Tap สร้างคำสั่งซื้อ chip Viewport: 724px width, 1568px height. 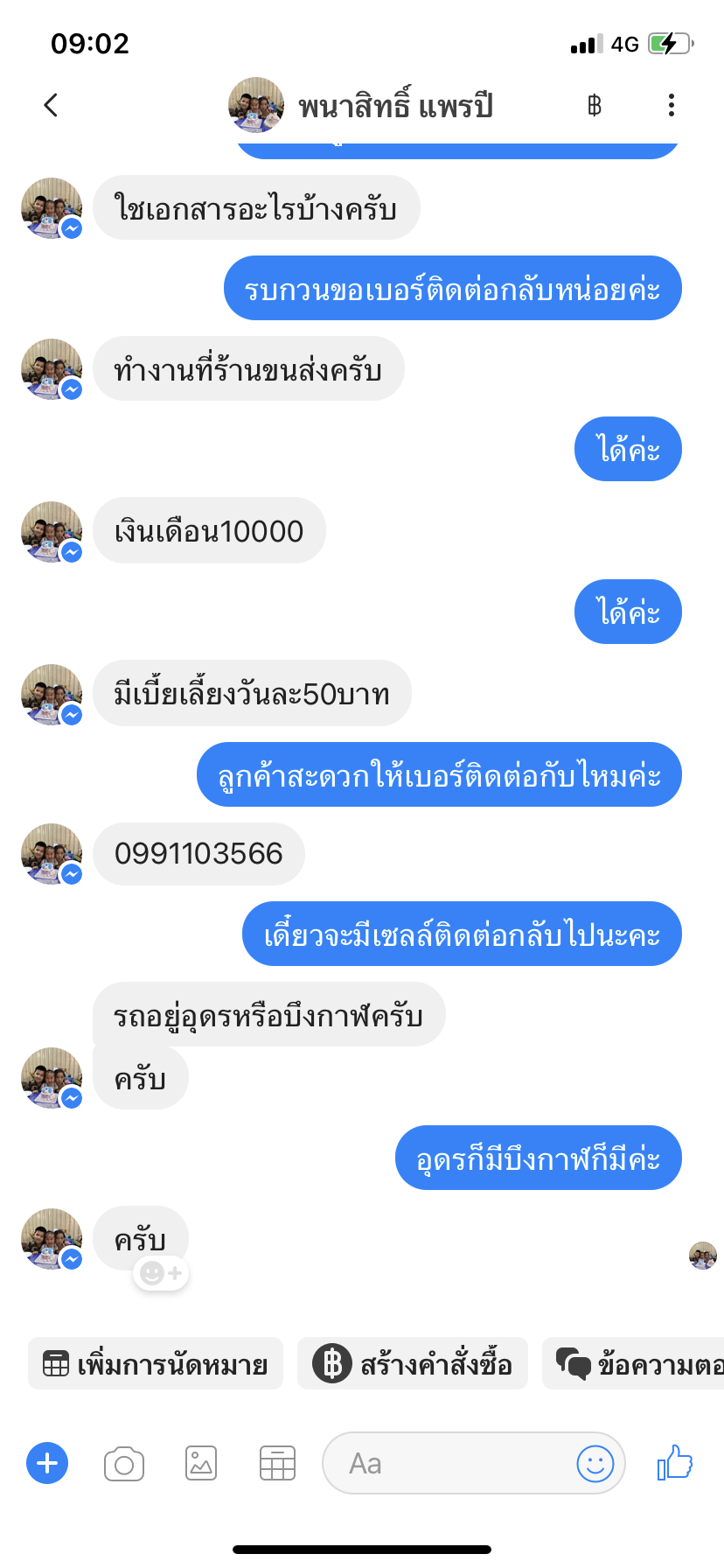point(413,1364)
